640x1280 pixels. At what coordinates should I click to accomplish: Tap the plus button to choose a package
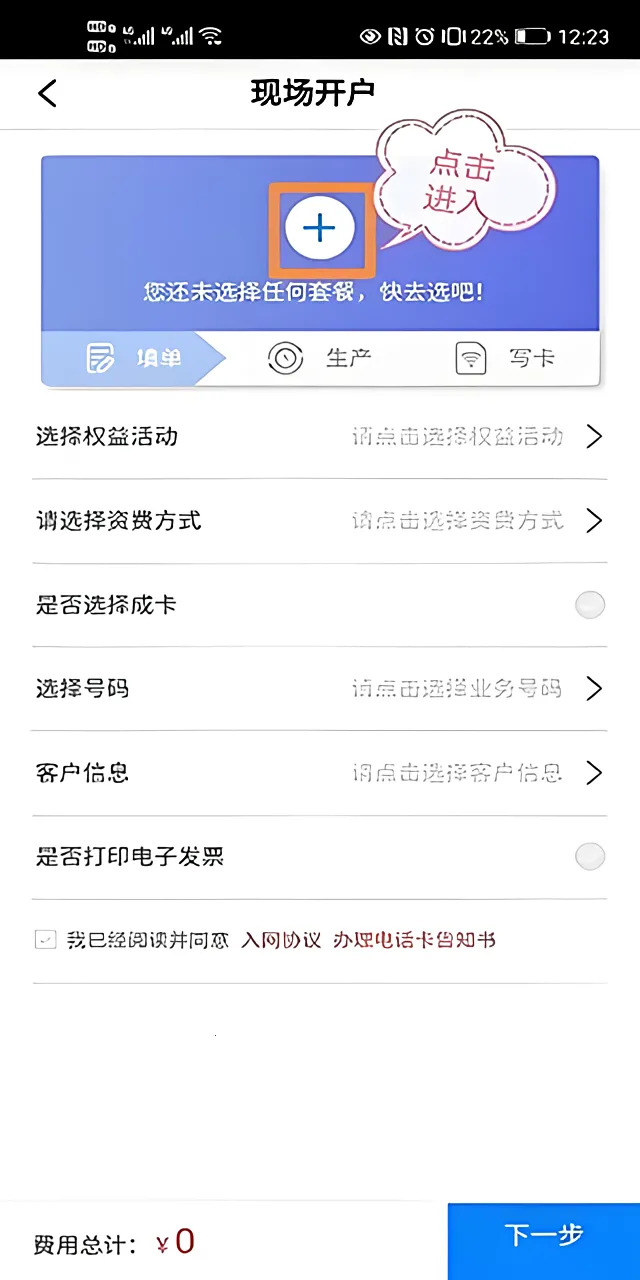pos(320,229)
